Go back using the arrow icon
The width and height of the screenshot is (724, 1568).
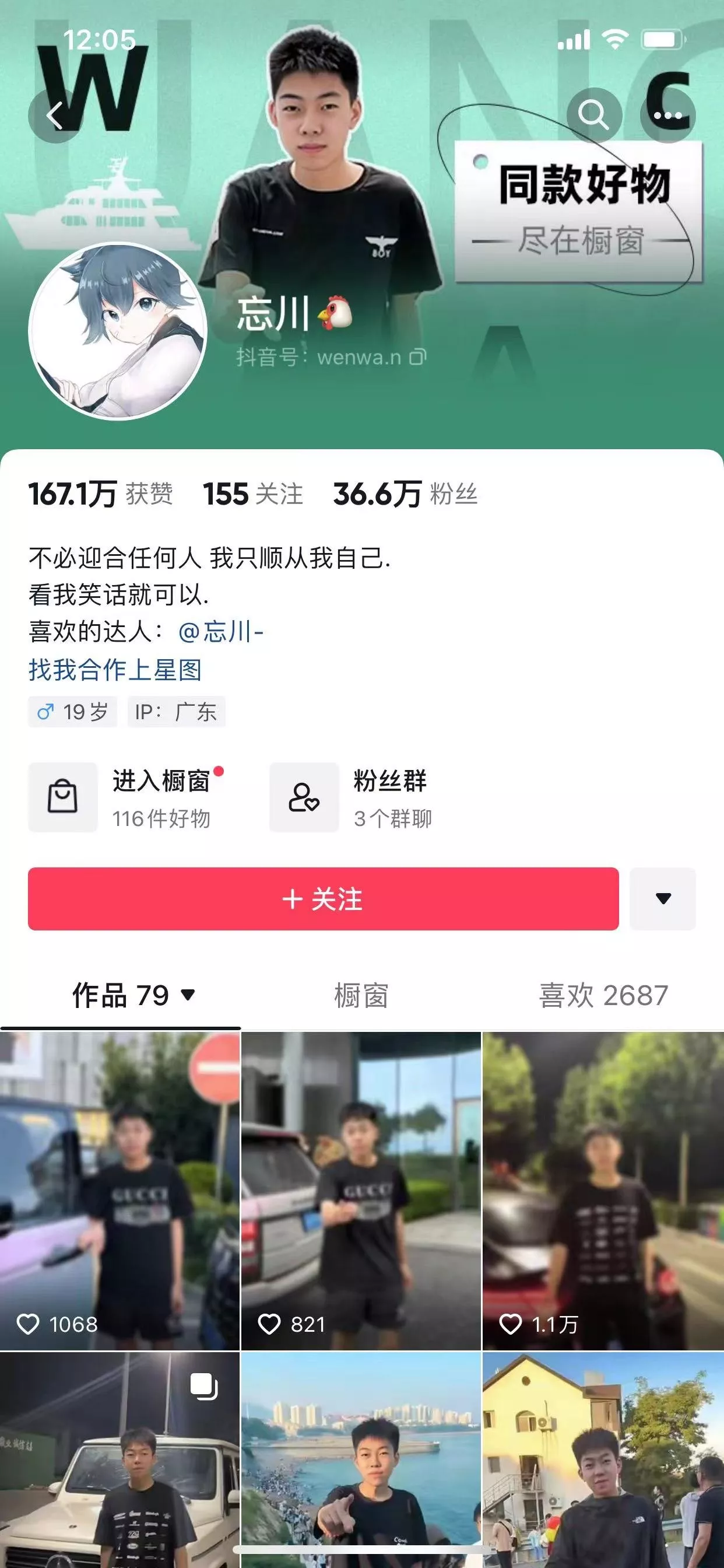click(55, 116)
